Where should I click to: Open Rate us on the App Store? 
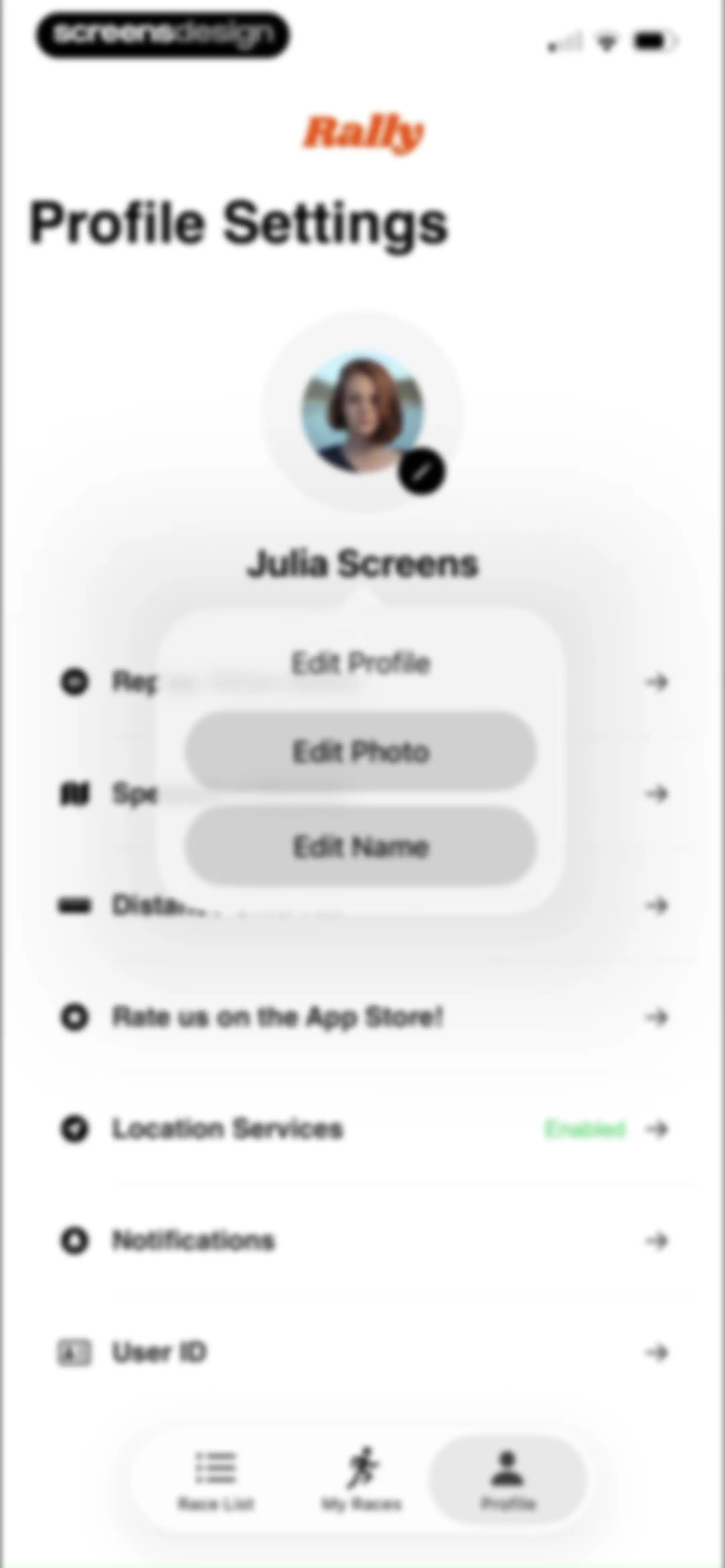[x=364, y=1017]
